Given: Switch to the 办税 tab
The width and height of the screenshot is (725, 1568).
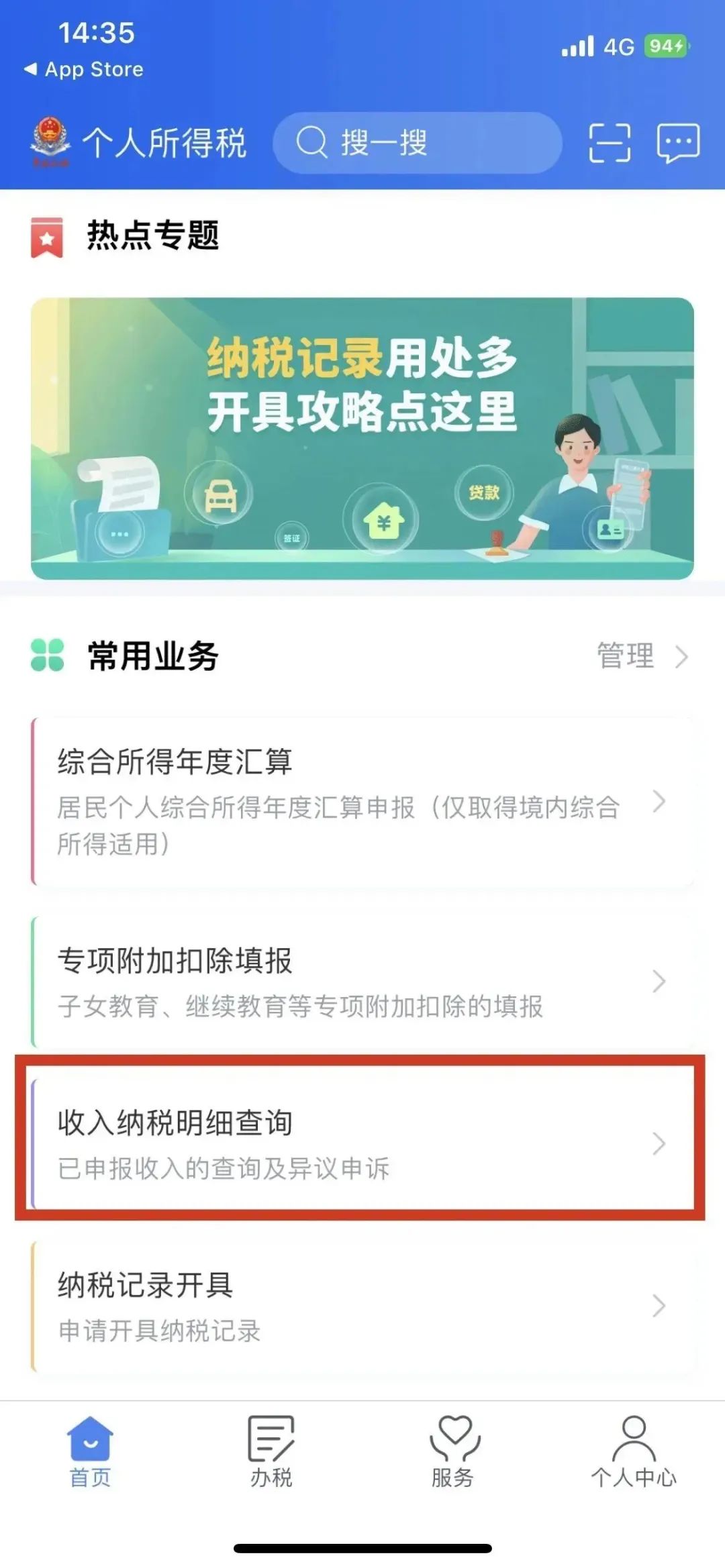Looking at the screenshot, I should click(x=271, y=1452).
